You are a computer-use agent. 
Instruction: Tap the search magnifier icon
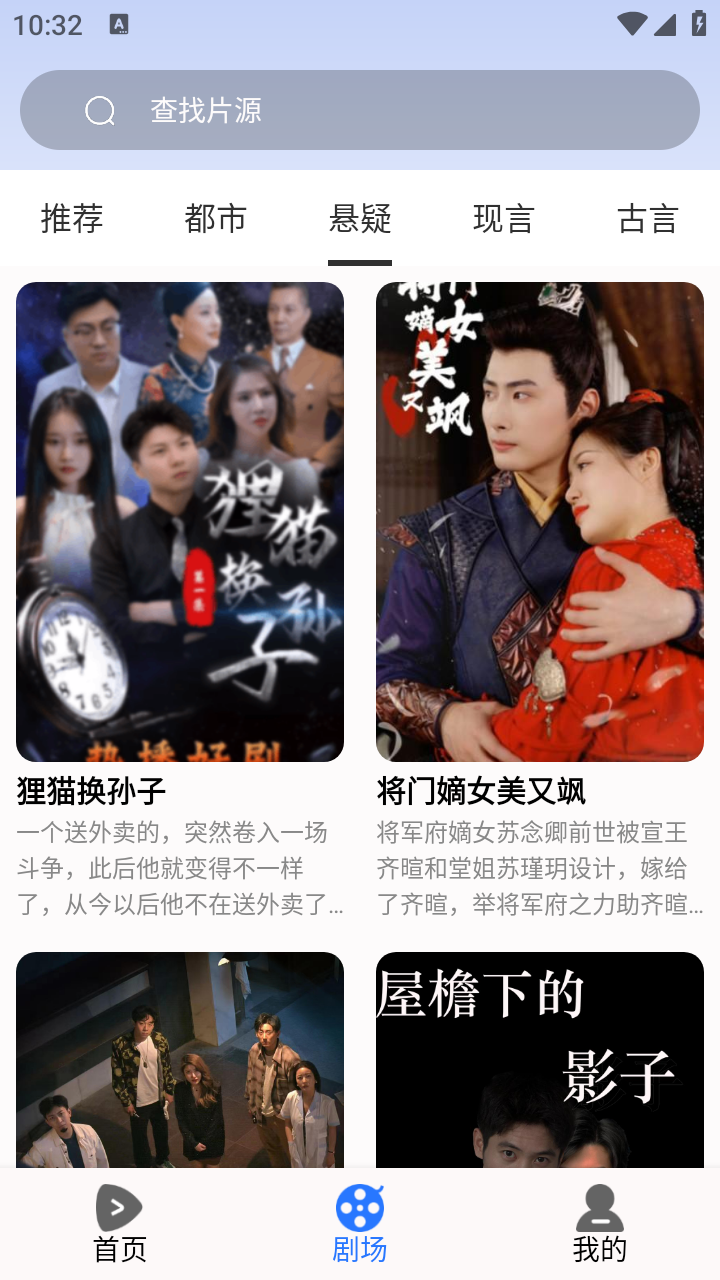pyautogui.click(x=99, y=110)
